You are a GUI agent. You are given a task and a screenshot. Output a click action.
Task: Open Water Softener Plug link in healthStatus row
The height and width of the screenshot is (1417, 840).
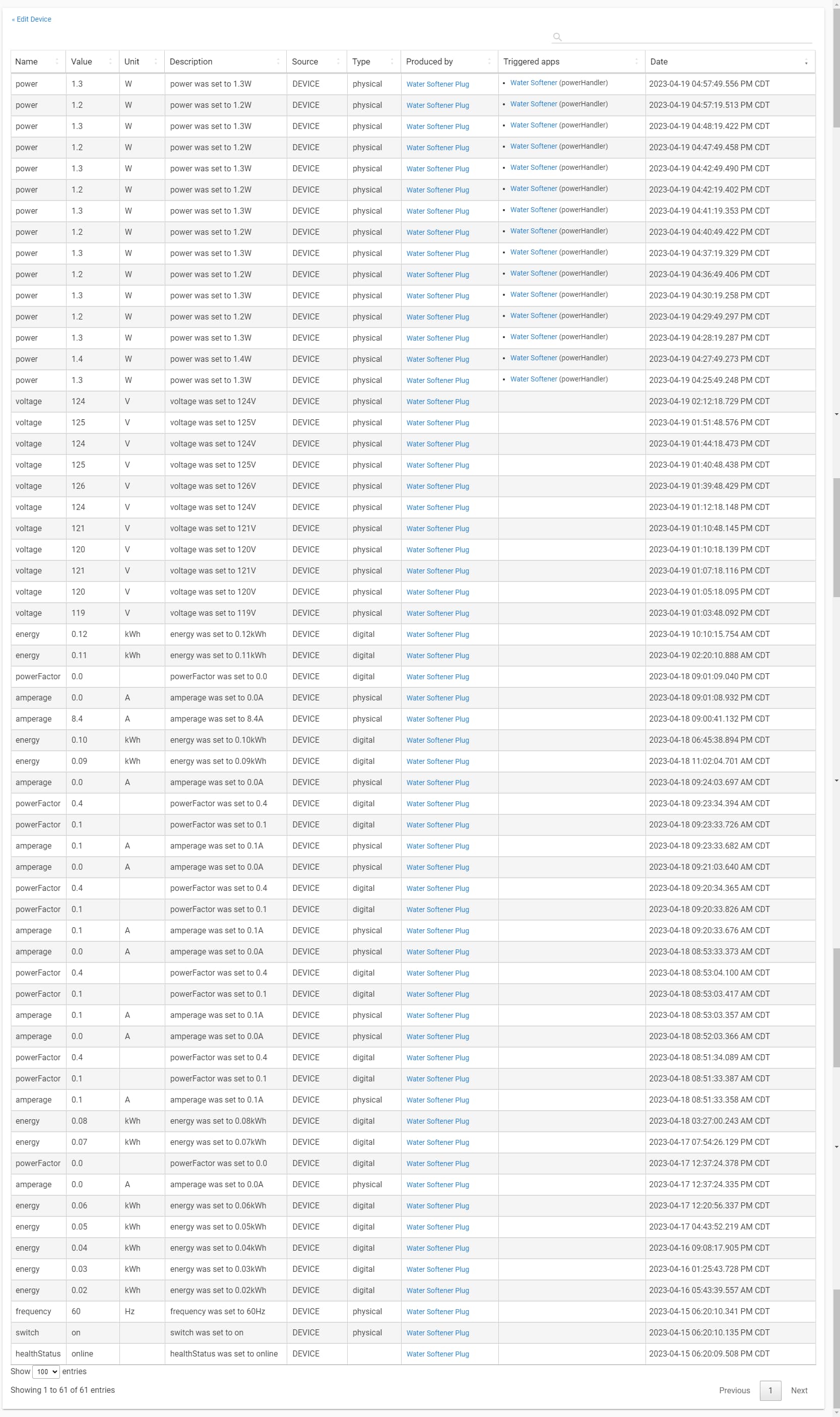437,1354
